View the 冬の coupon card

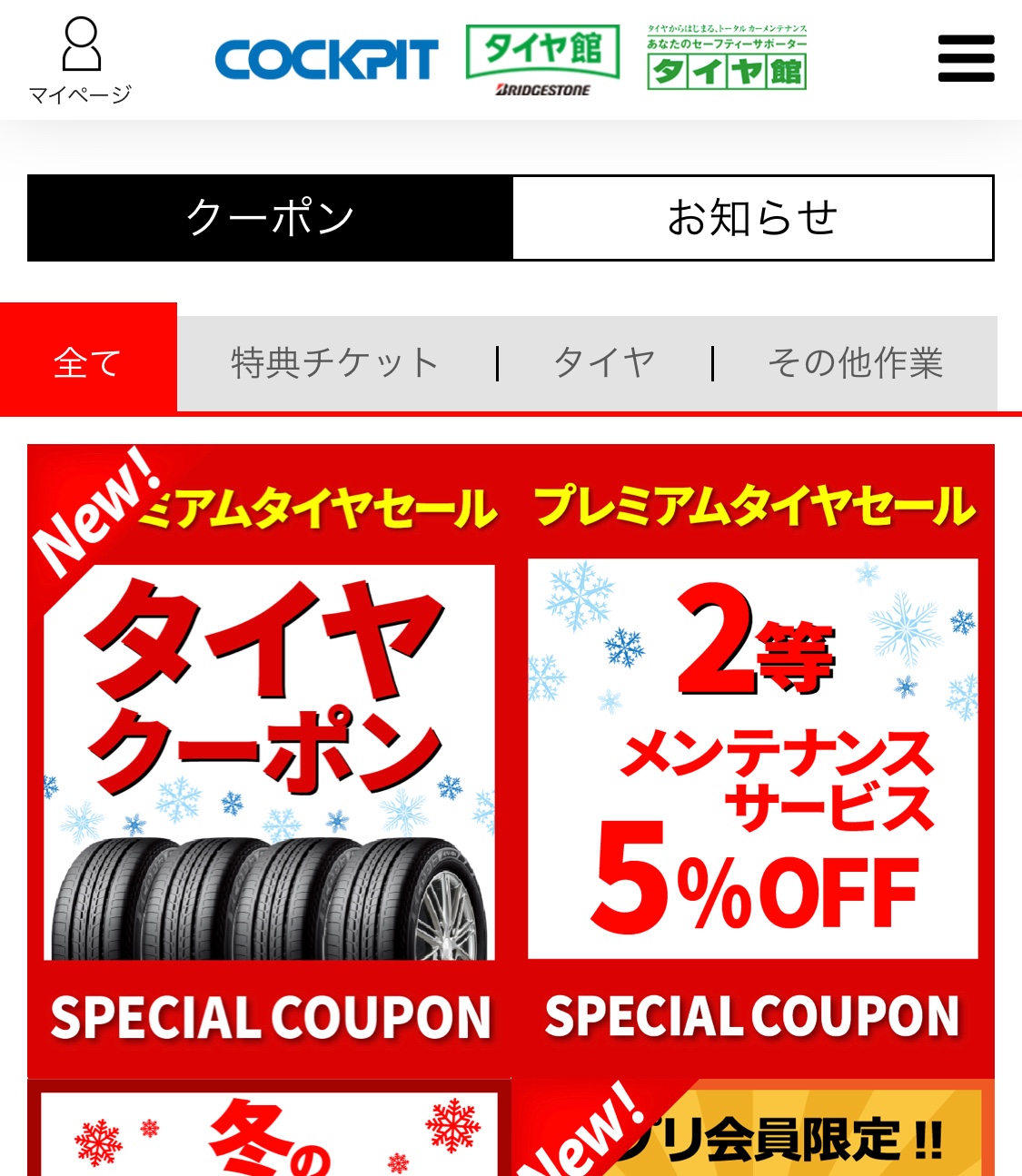click(x=270, y=1131)
